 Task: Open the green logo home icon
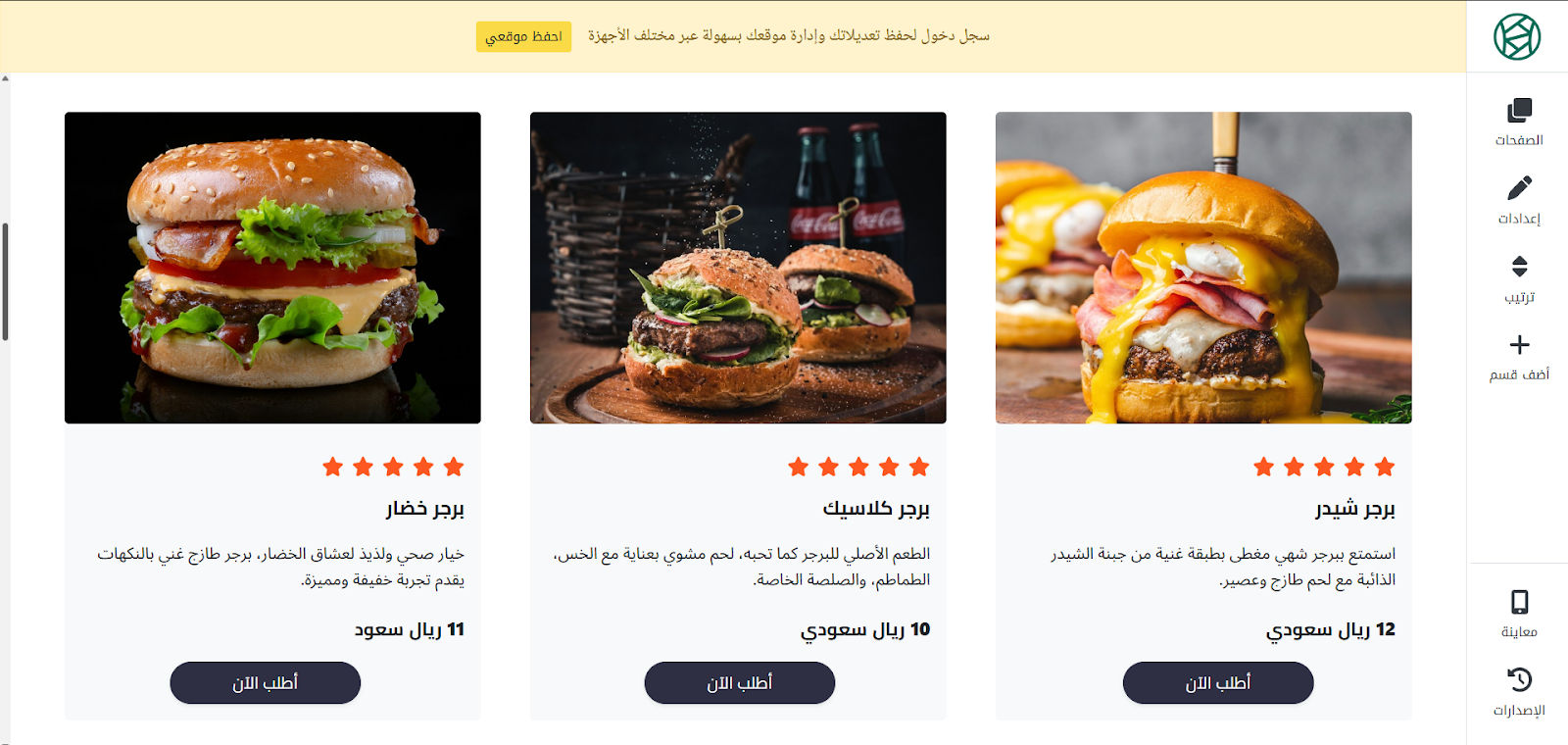[x=1517, y=36]
